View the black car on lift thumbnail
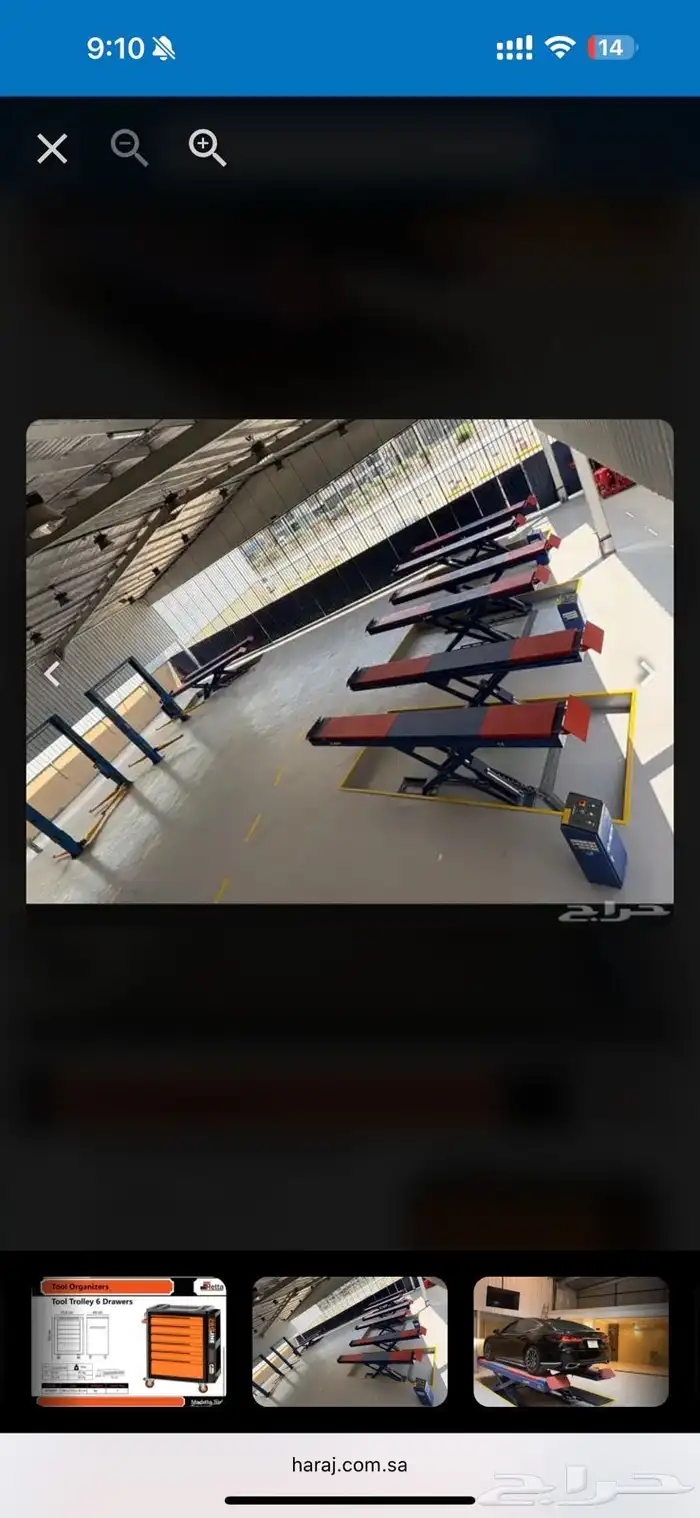The image size is (700, 1518). click(x=570, y=1341)
